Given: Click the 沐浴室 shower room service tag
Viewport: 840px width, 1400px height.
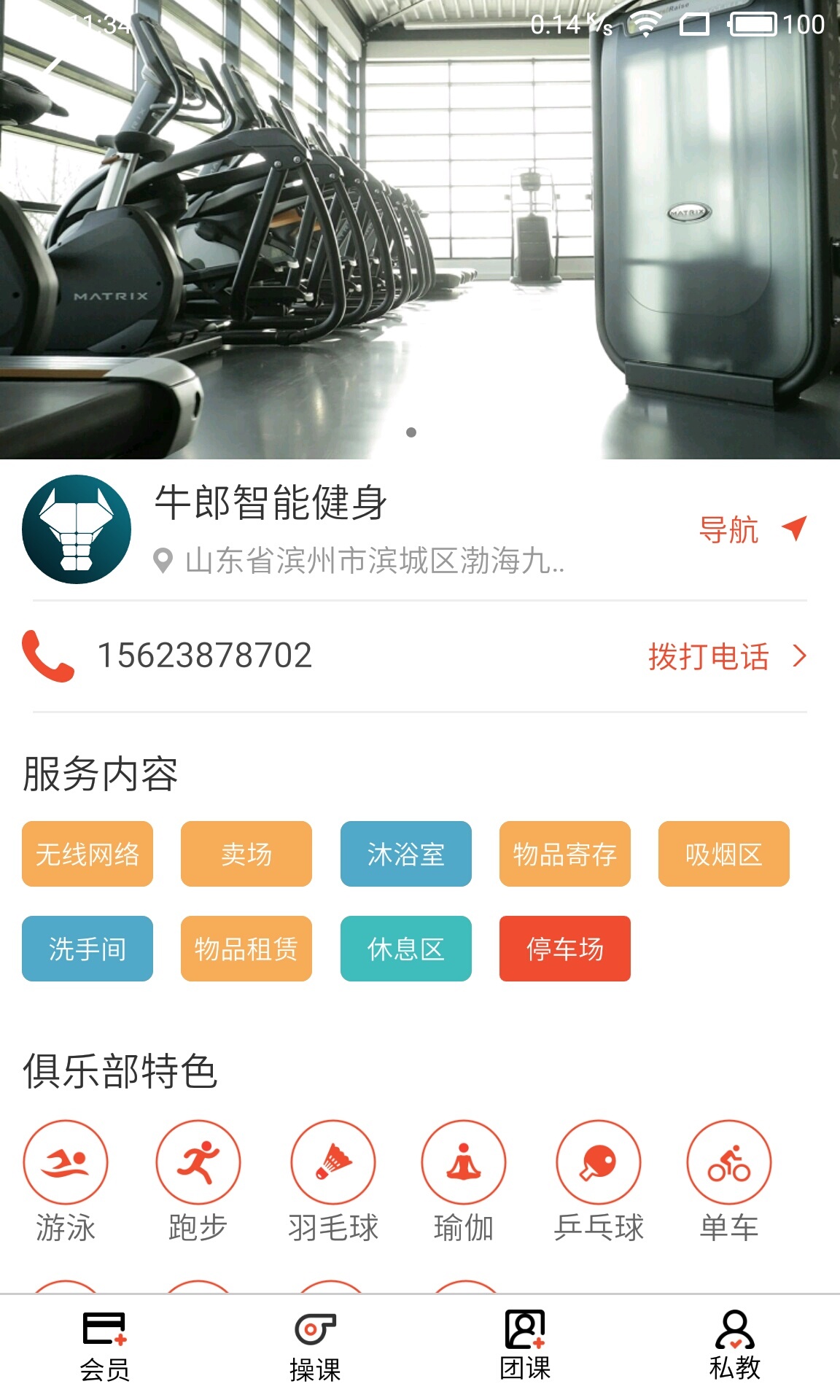Looking at the screenshot, I should click(x=405, y=854).
